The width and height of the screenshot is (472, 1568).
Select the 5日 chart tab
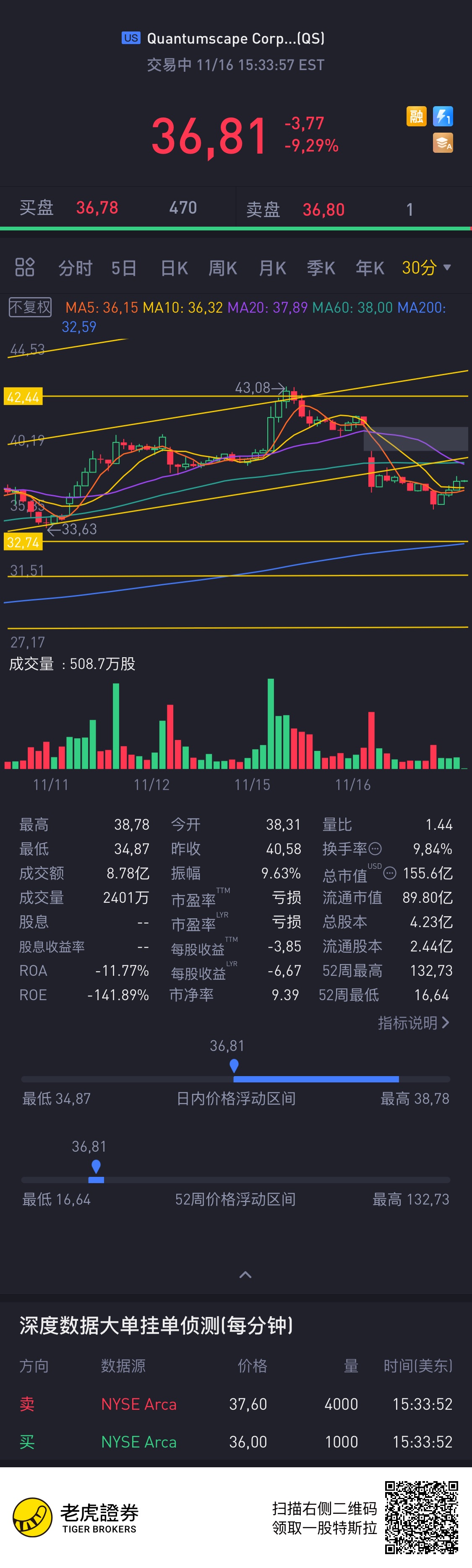(123, 268)
